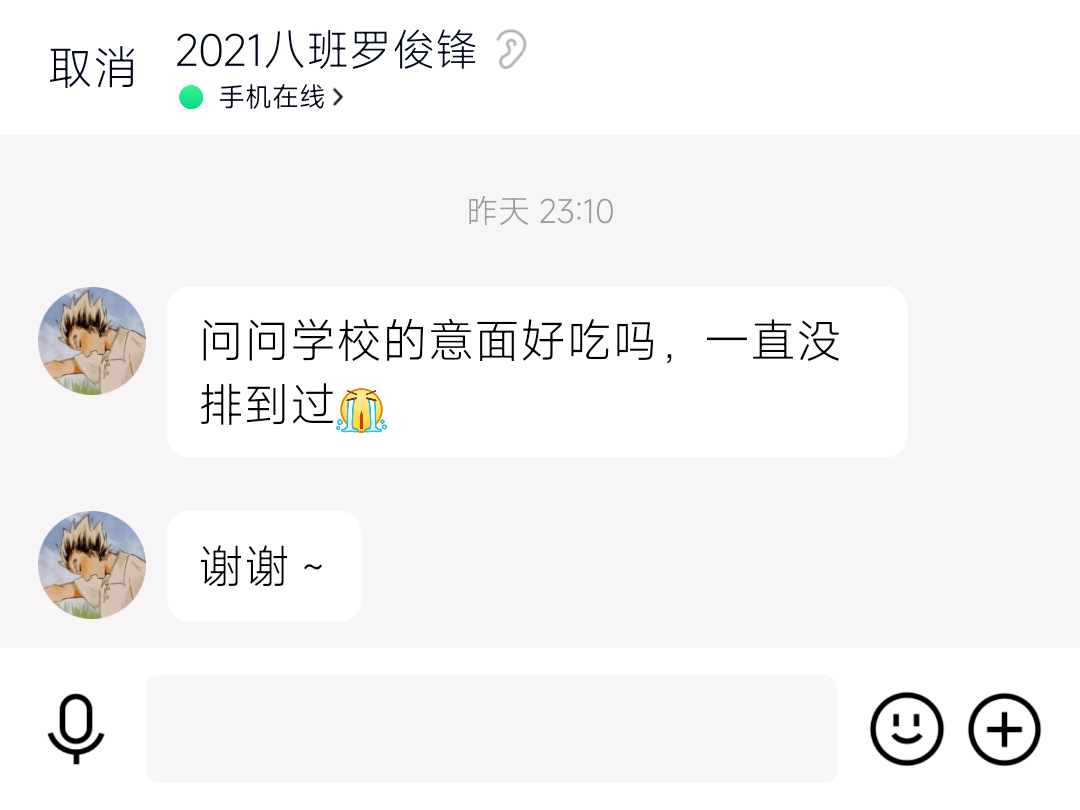Viewport: 1080px width, 810px height.
Task: Open the emoji picker
Action: (x=906, y=729)
